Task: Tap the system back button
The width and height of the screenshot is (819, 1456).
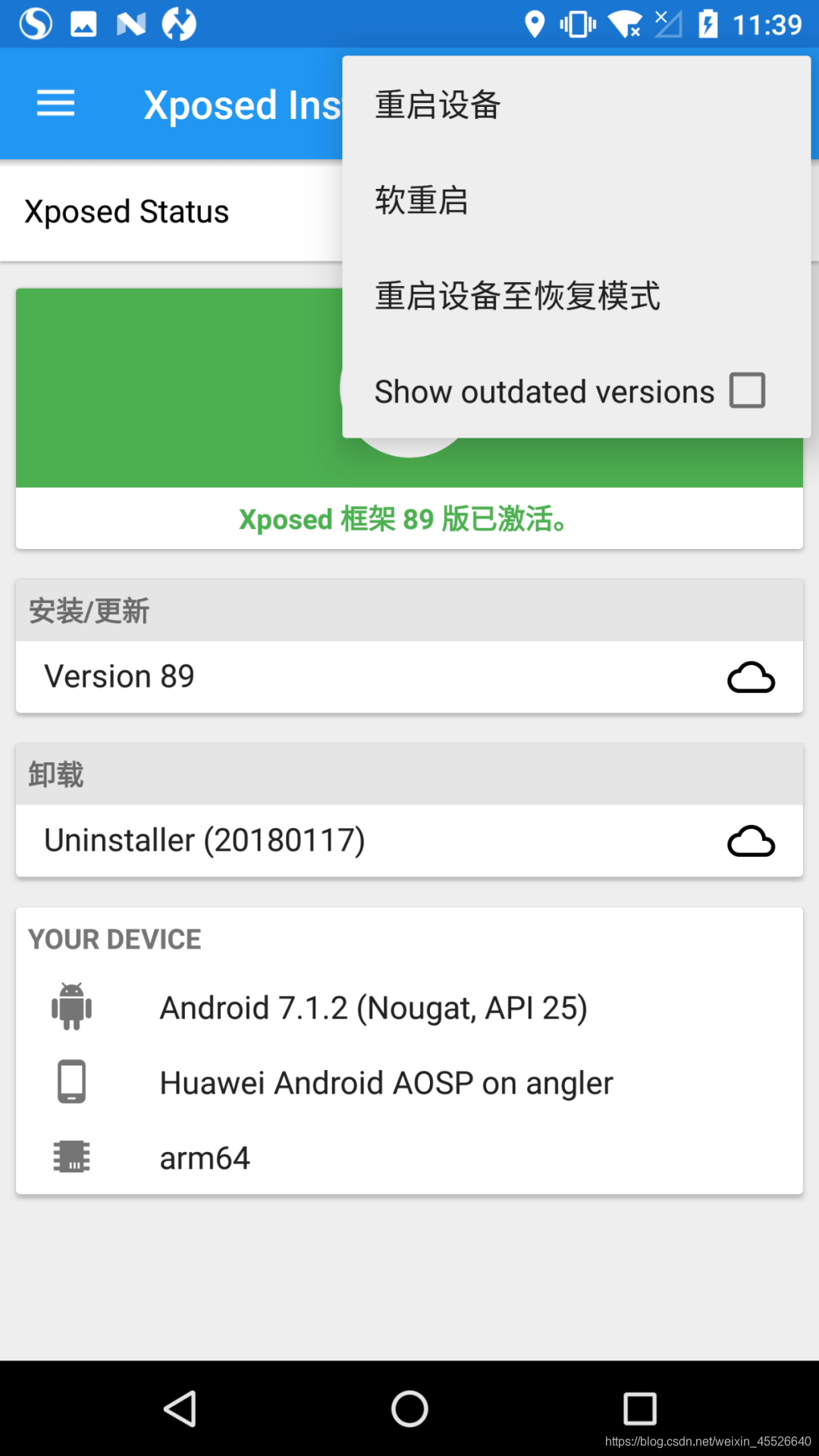Action: pyautogui.click(x=180, y=1409)
